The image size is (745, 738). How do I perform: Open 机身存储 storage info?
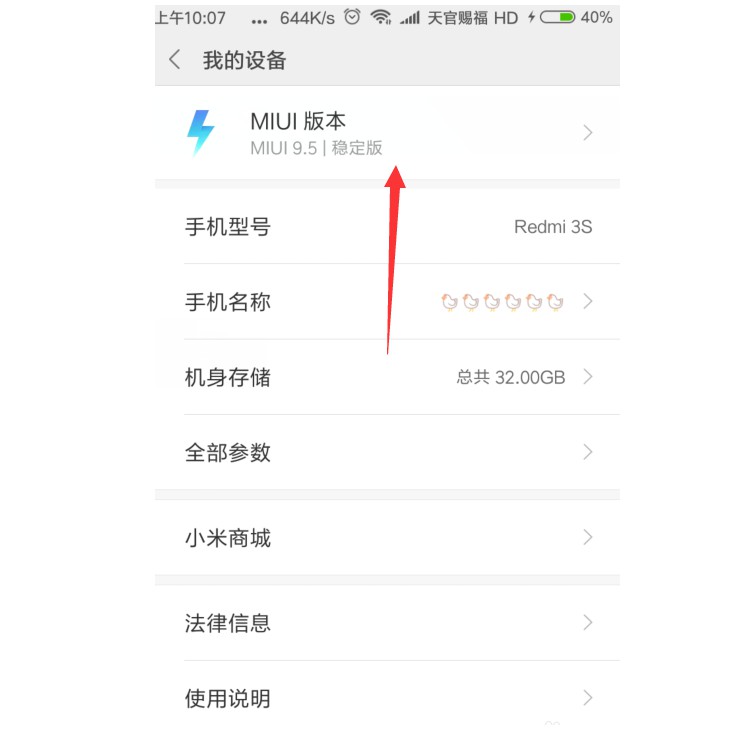(x=387, y=377)
